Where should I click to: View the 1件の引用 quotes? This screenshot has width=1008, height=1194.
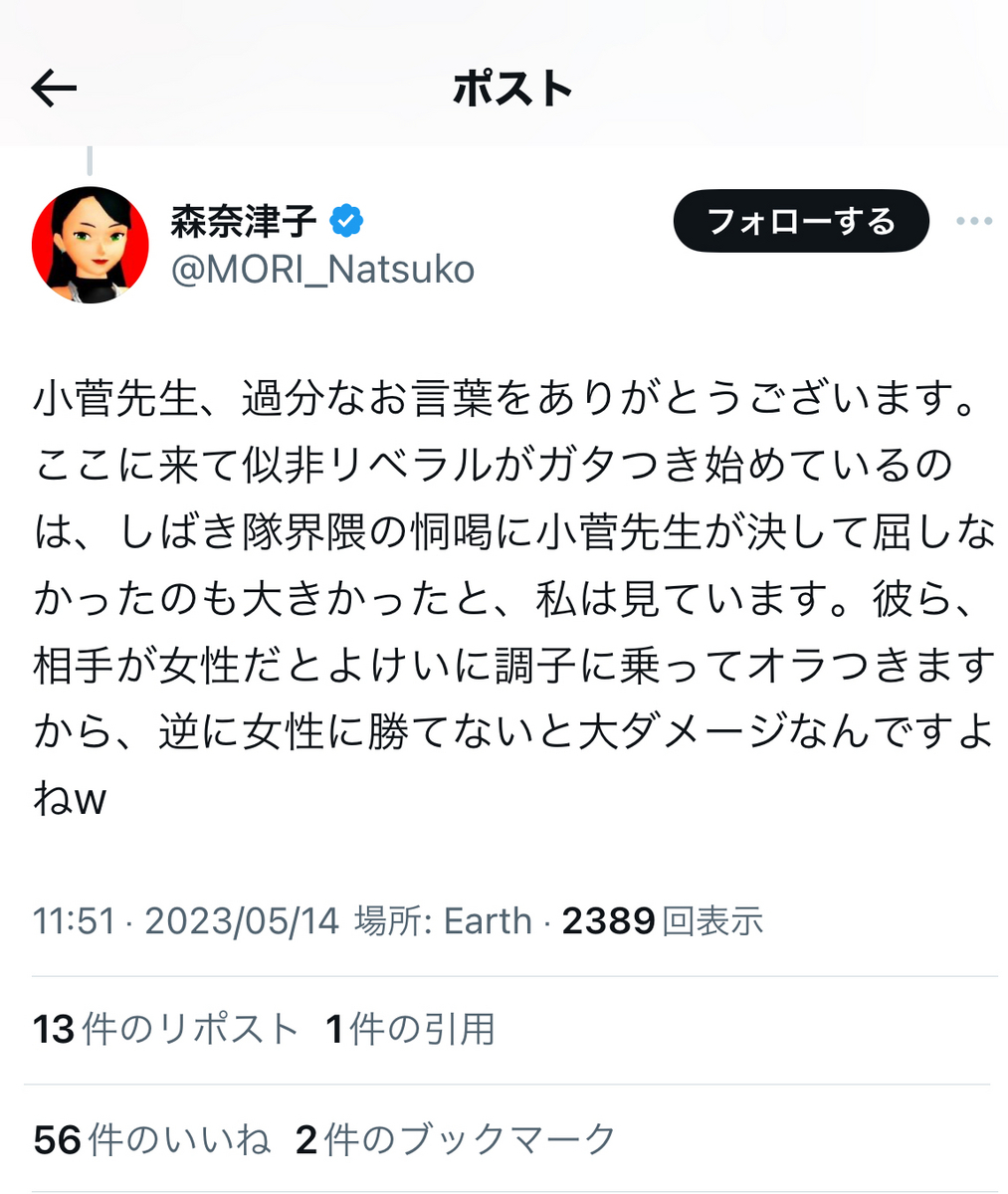tap(410, 1029)
